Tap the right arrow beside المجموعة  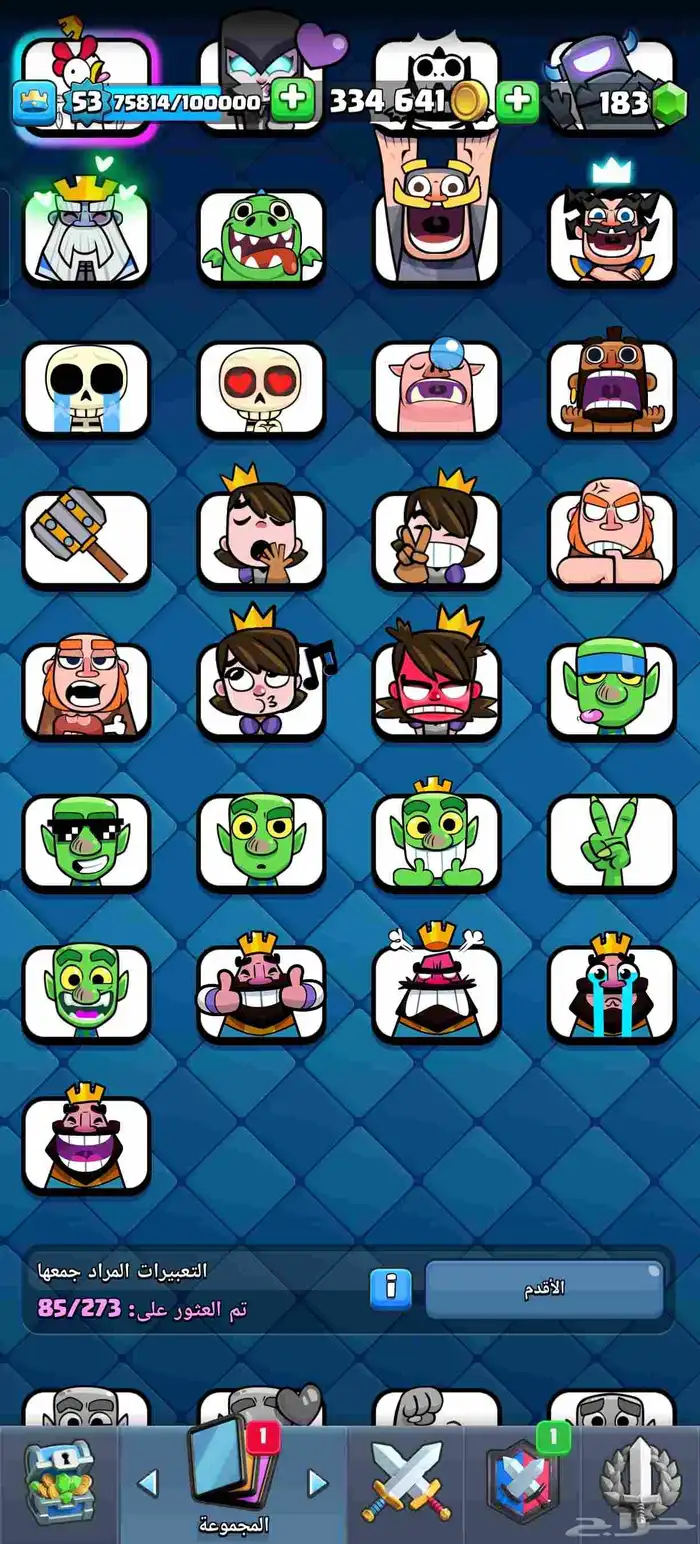click(317, 1482)
